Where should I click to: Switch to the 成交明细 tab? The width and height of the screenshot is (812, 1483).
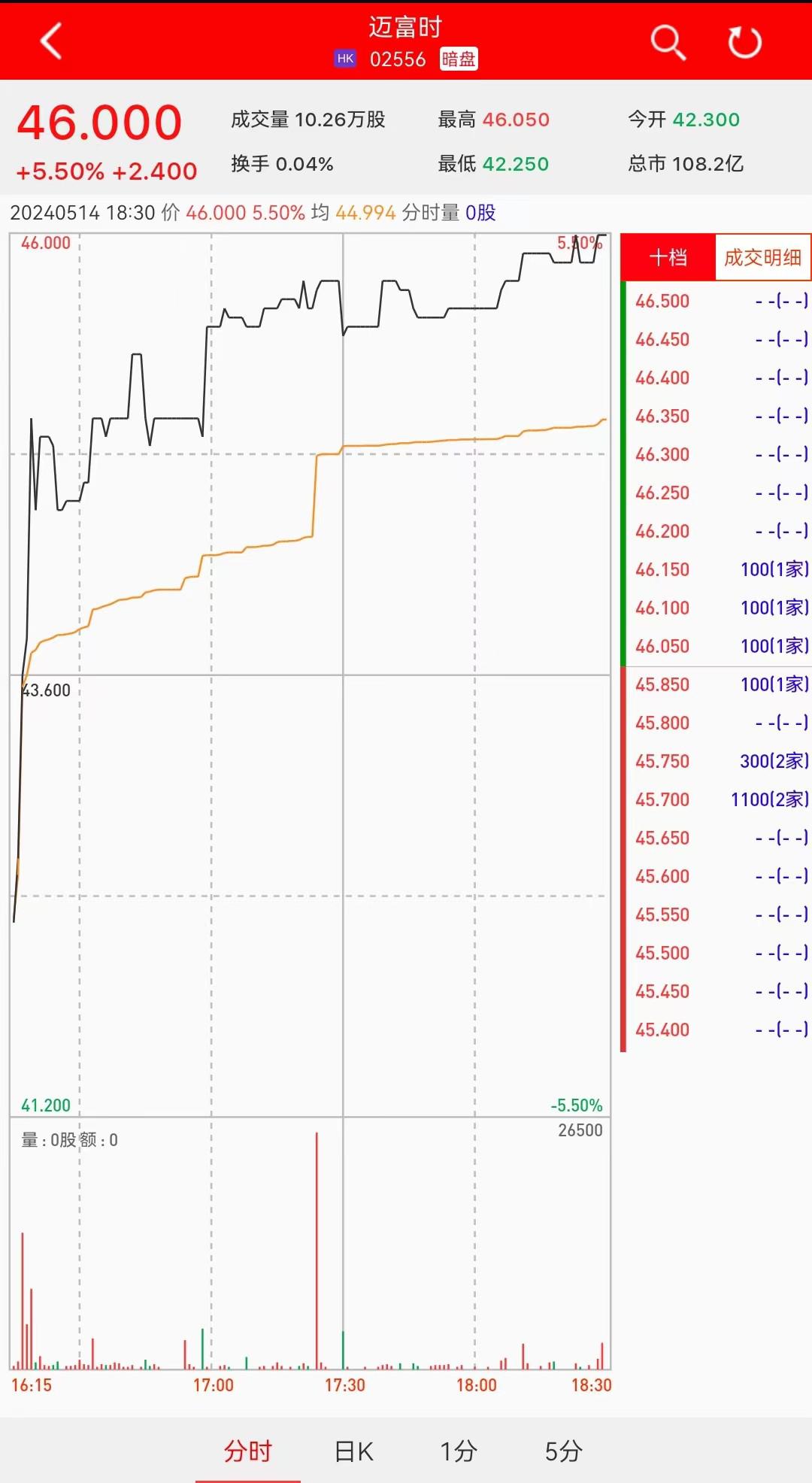pyautogui.click(x=762, y=258)
